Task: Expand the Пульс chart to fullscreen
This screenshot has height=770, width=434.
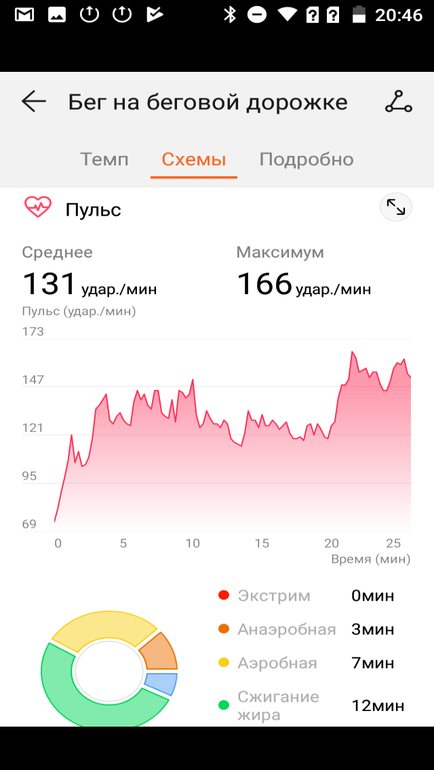Action: (x=396, y=208)
